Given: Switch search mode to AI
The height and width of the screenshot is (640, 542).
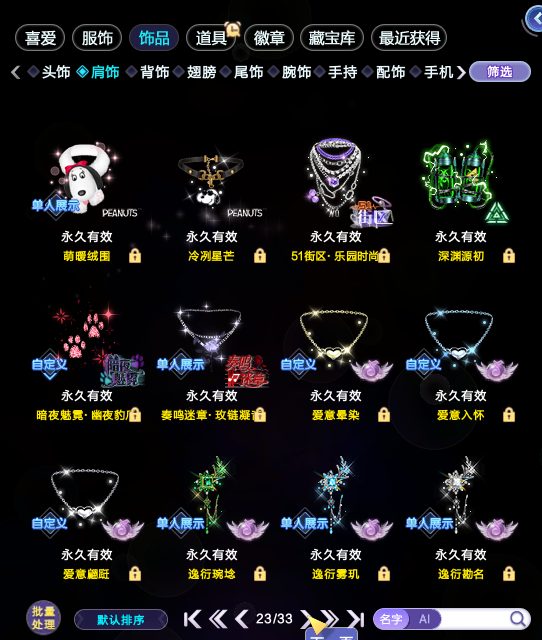Looking at the screenshot, I should click(424, 619).
